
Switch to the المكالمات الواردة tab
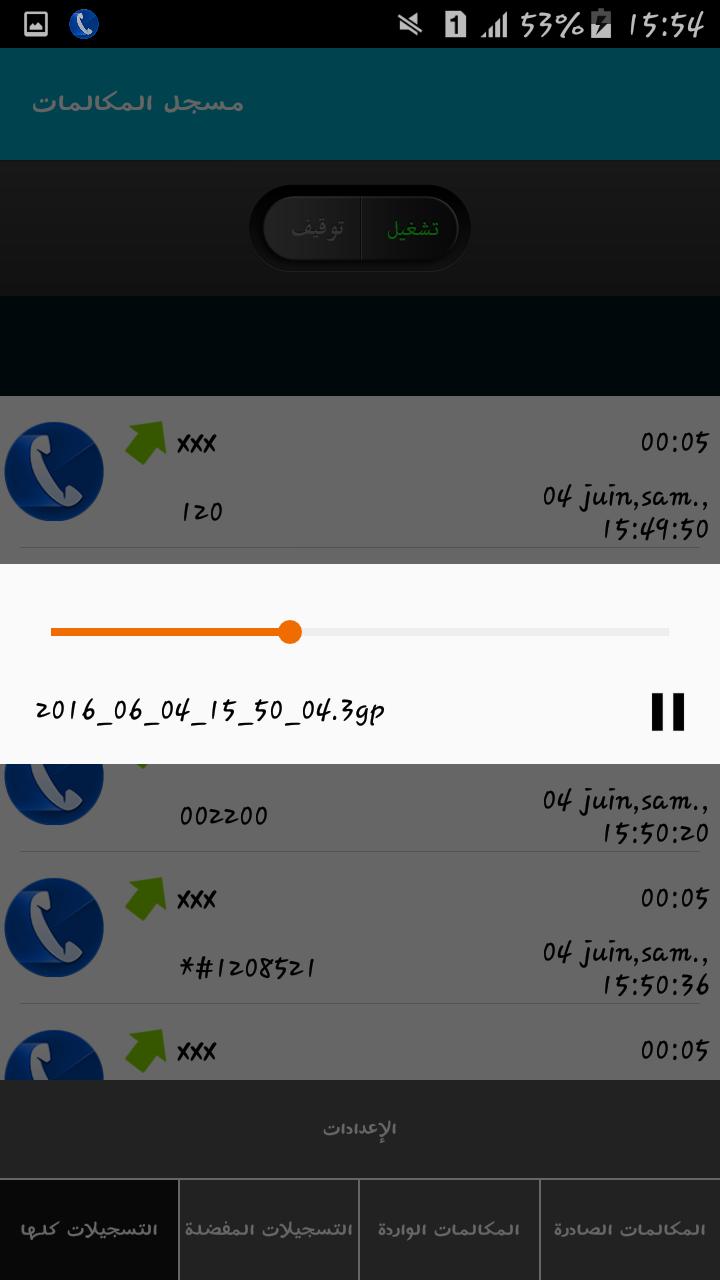[449, 1229]
